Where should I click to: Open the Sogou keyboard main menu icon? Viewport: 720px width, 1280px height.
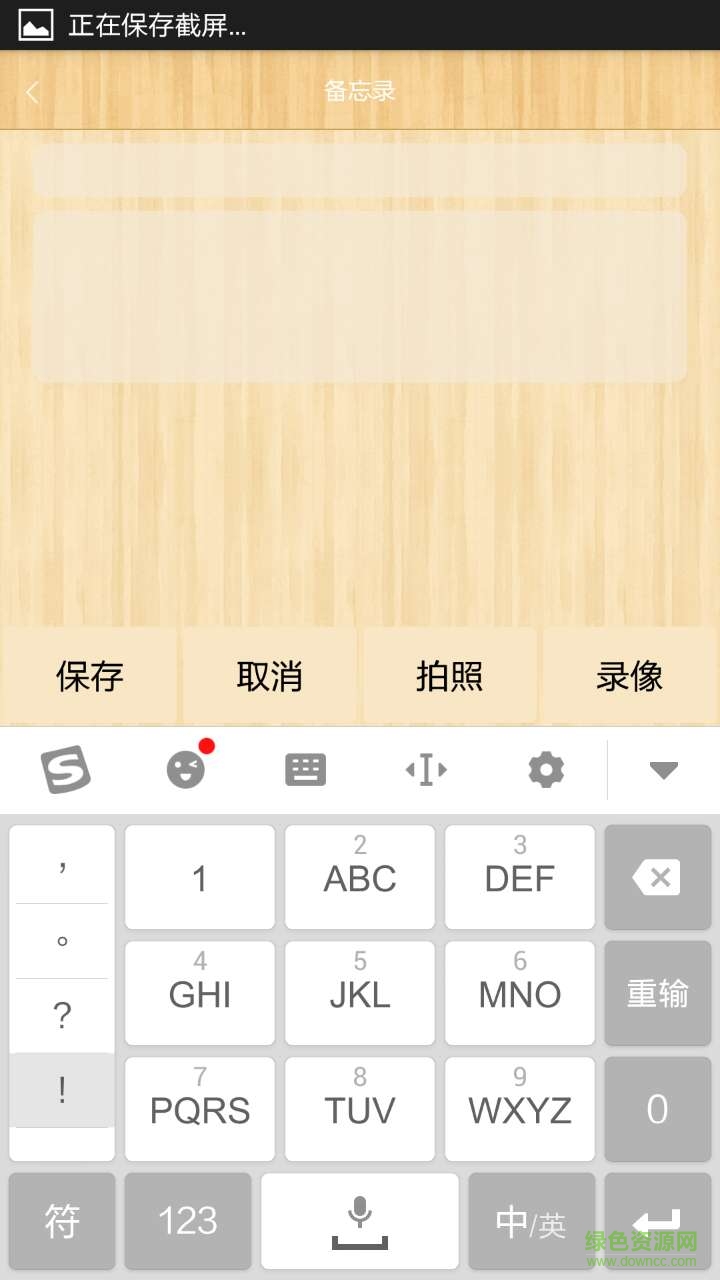[x=66, y=769]
